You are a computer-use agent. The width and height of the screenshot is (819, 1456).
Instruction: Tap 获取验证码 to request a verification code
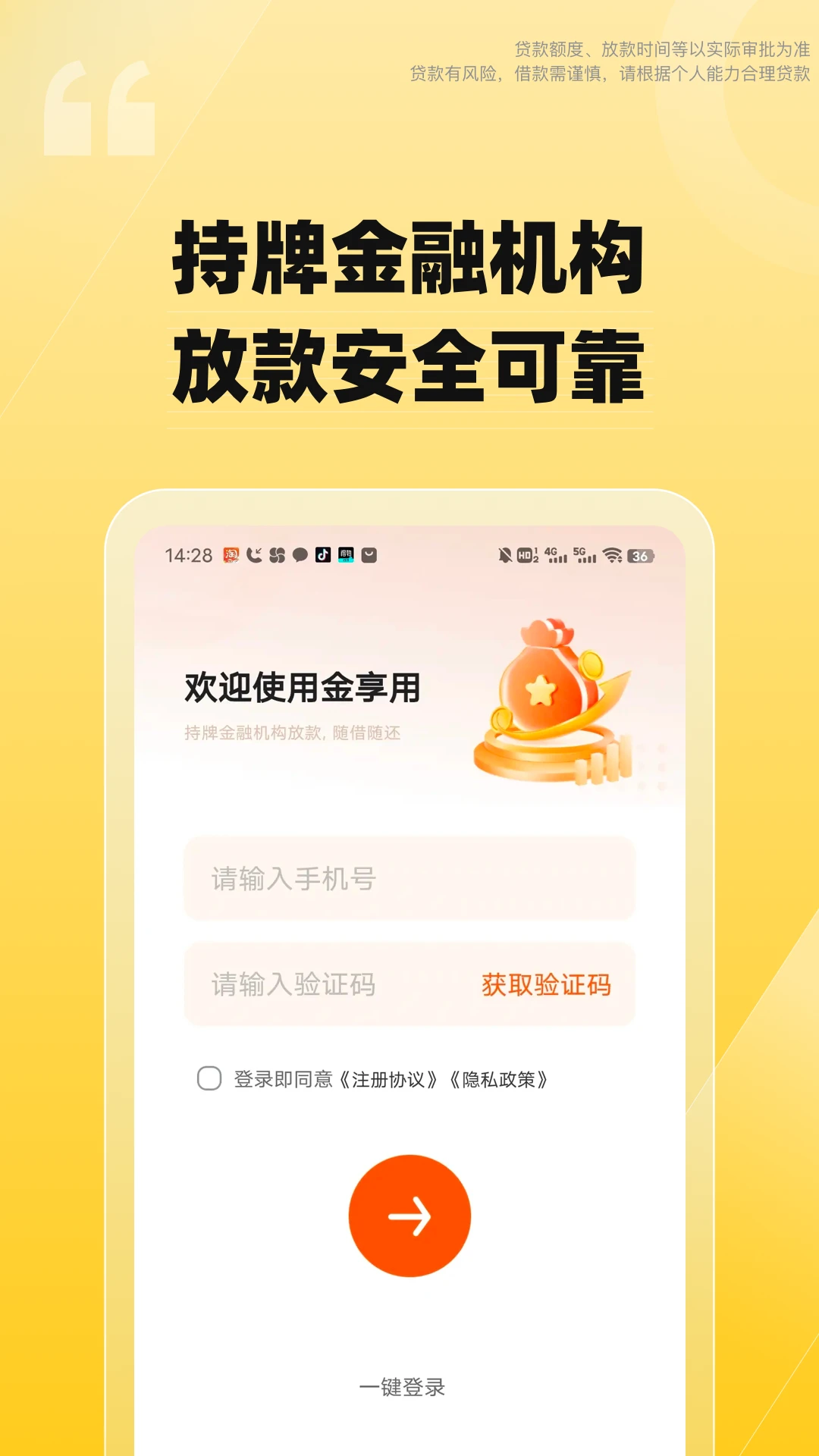point(548,986)
